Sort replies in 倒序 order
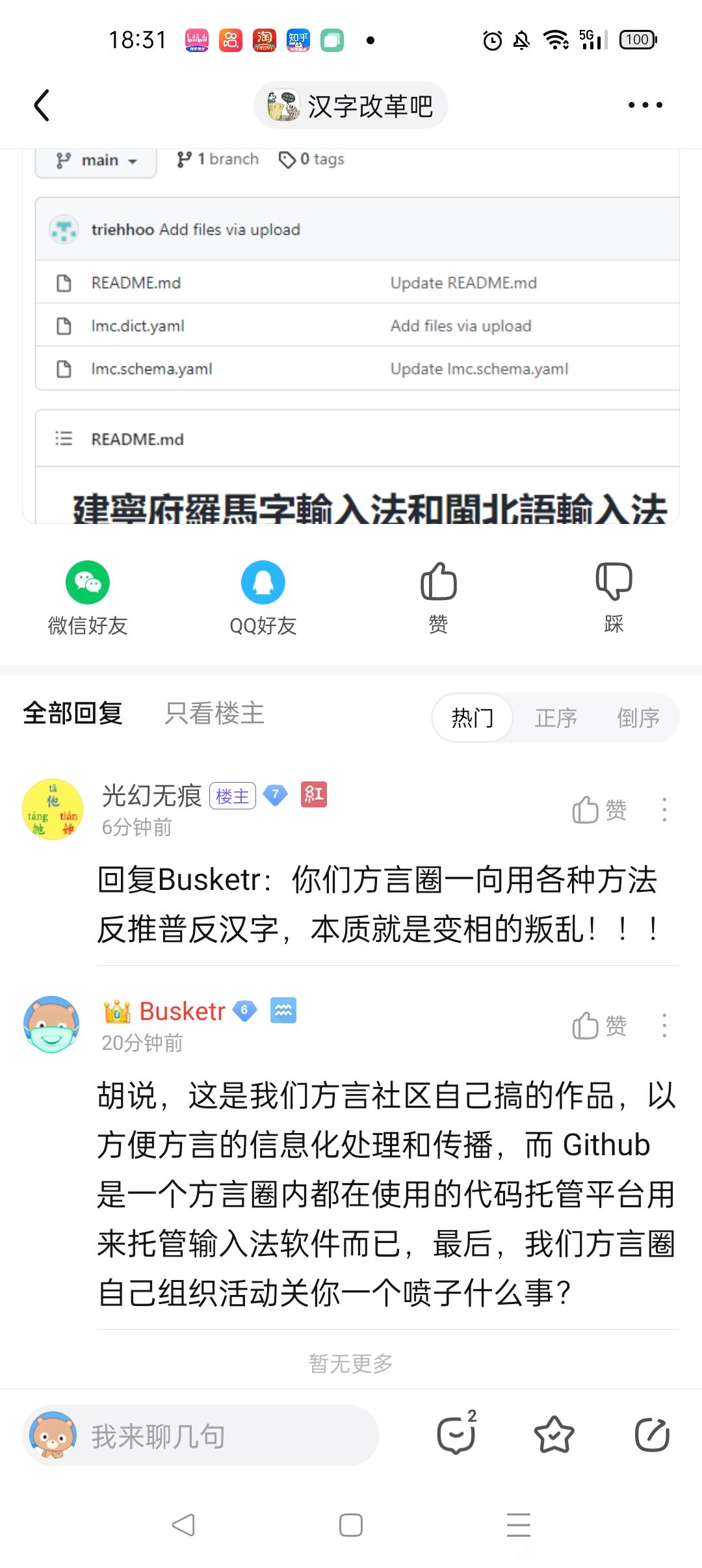The image size is (702, 1568). [638, 718]
